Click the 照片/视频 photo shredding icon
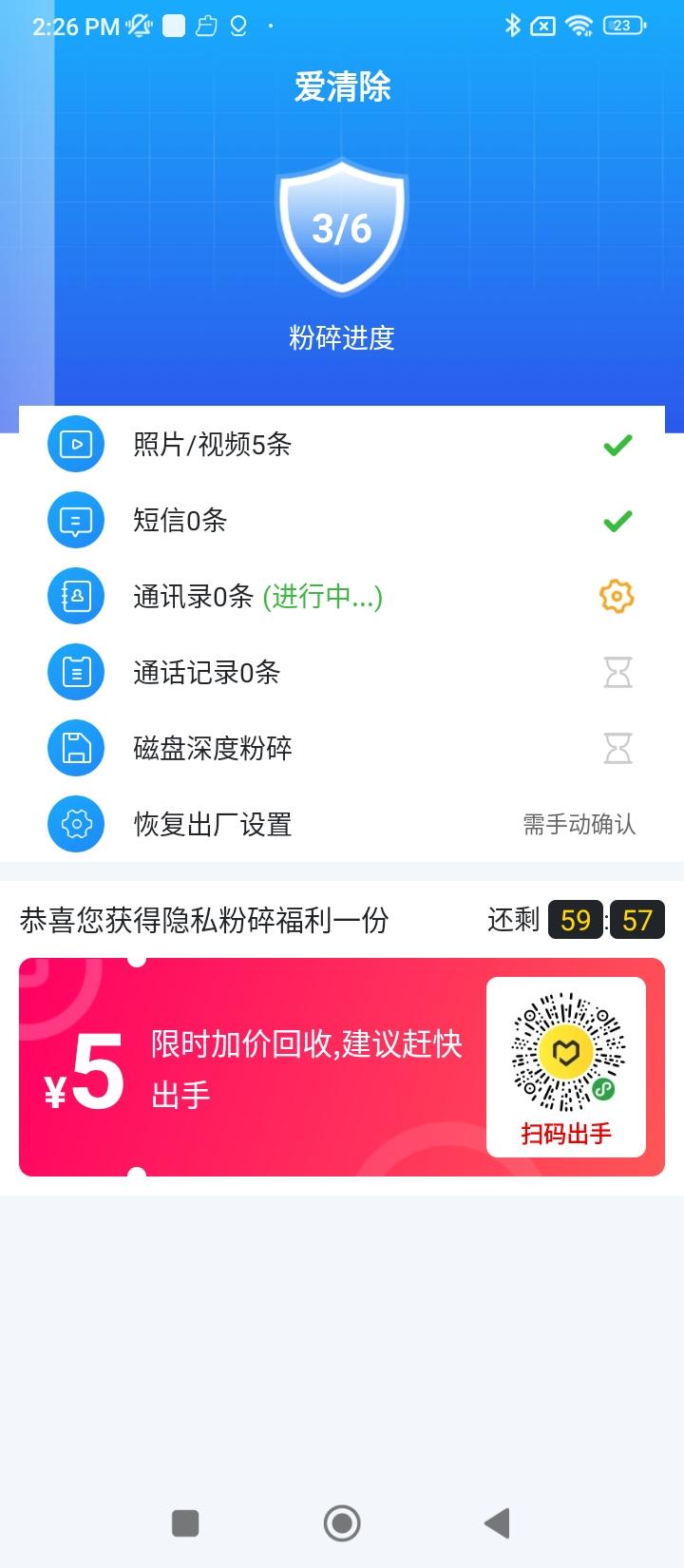 click(x=76, y=444)
